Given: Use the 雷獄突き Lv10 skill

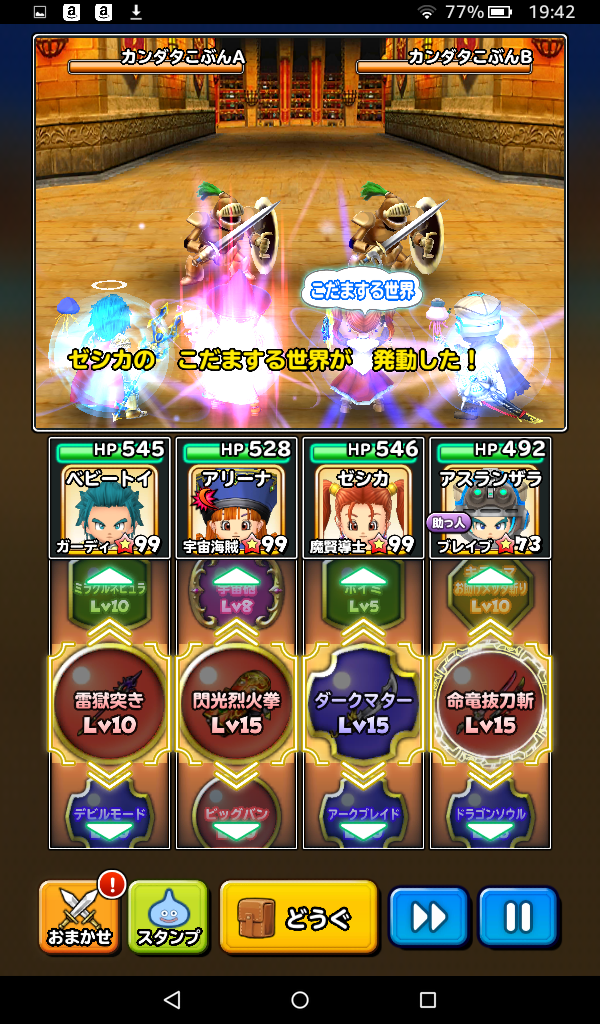Looking at the screenshot, I should [x=109, y=711].
